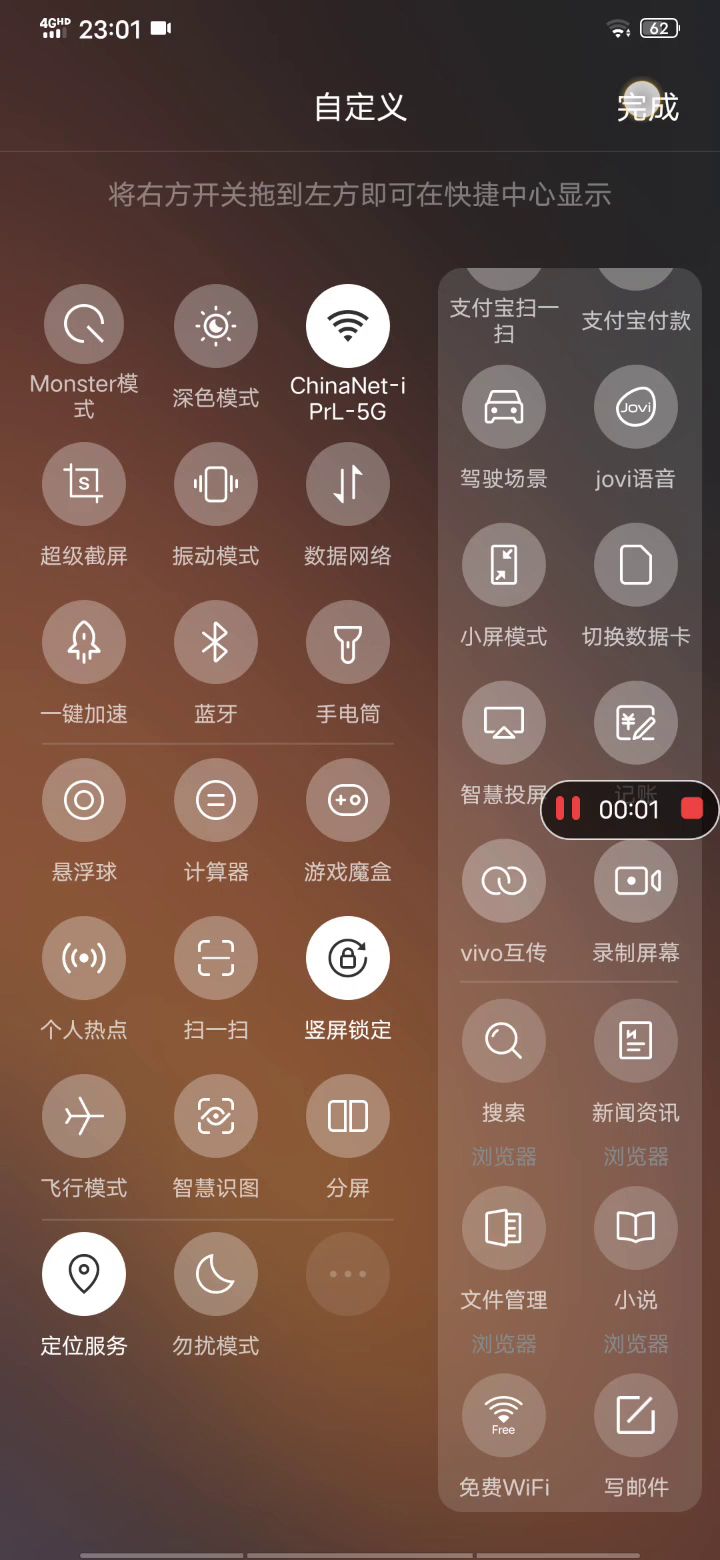This screenshot has height=1560, width=720.
Task: Tap 完成 to finish customizing
Action: click(x=647, y=107)
